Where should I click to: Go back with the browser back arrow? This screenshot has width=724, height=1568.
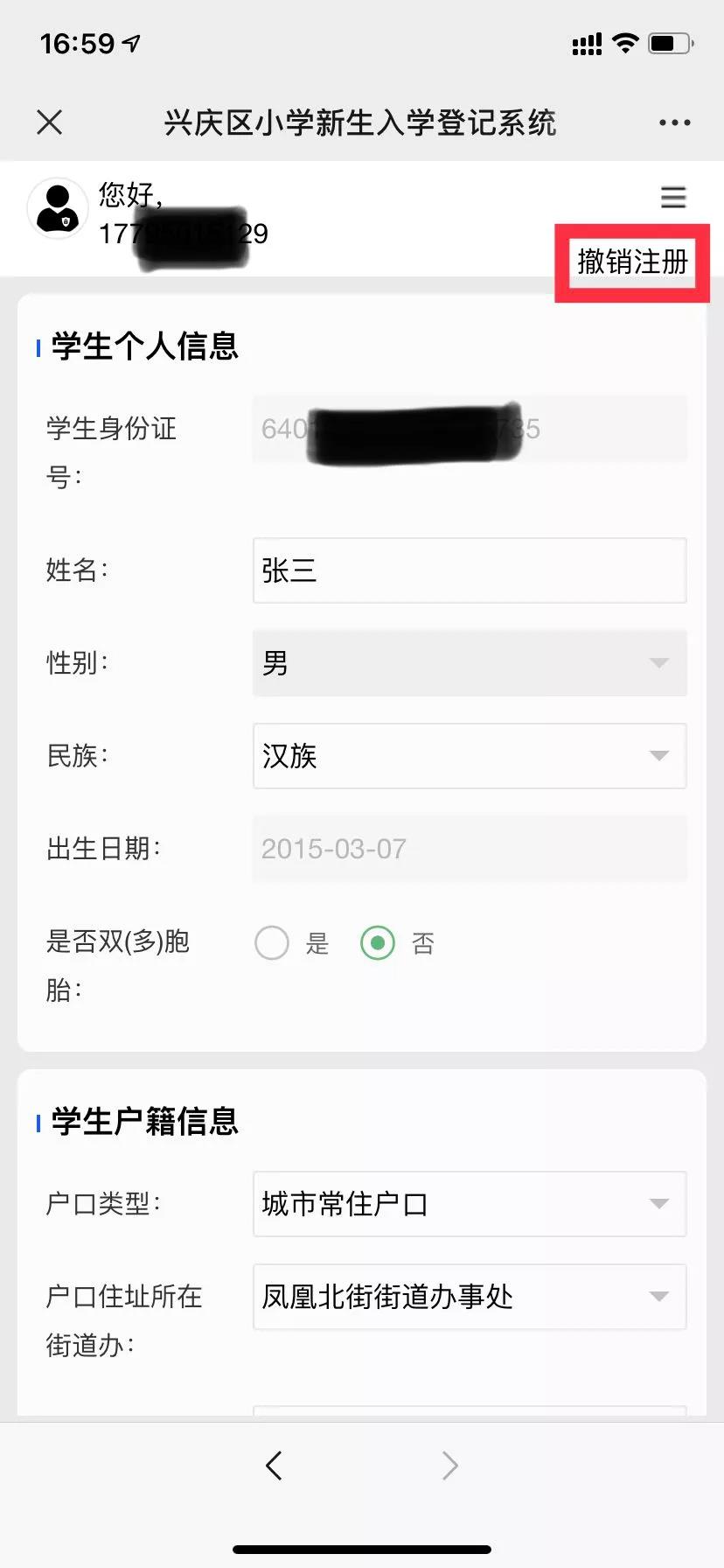click(274, 1465)
